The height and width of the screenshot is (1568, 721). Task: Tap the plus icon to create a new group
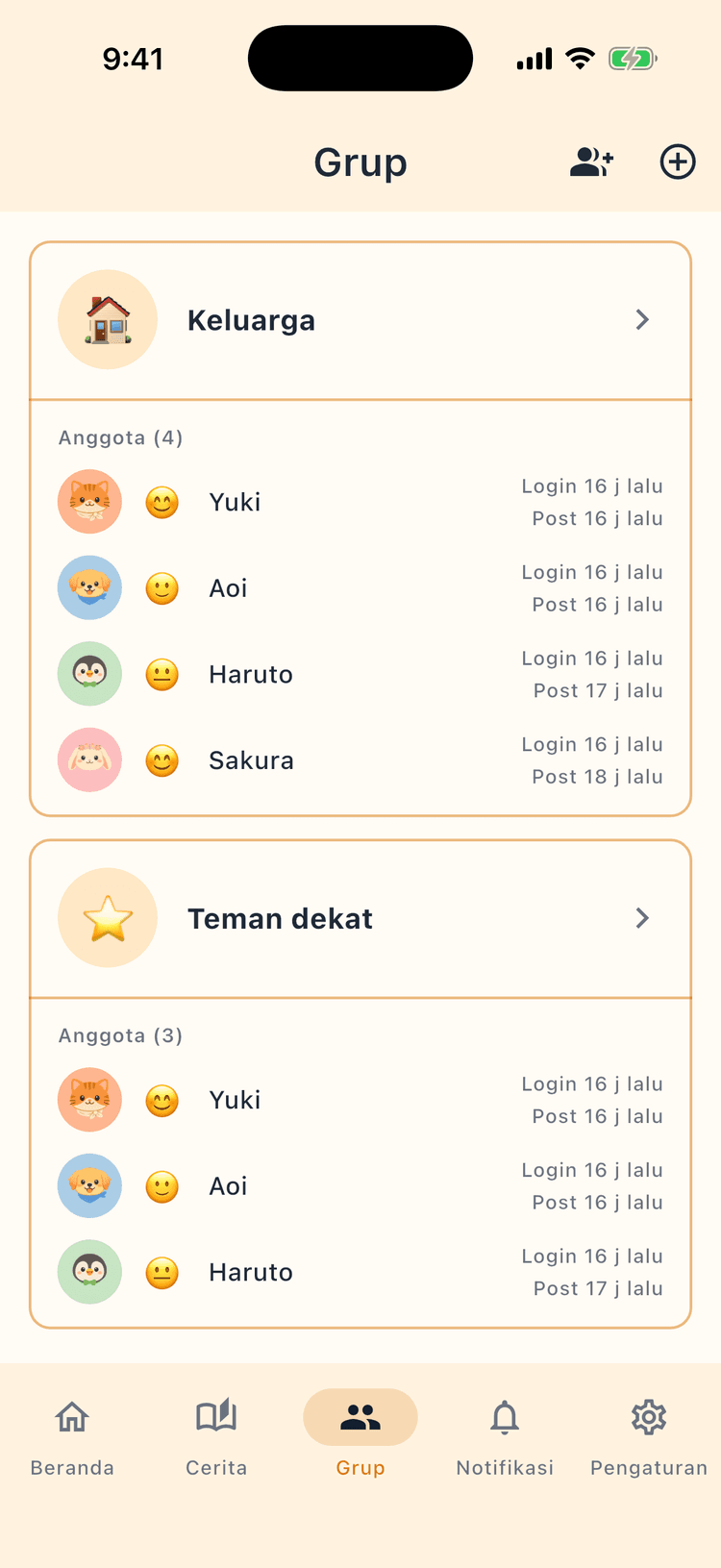678,162
